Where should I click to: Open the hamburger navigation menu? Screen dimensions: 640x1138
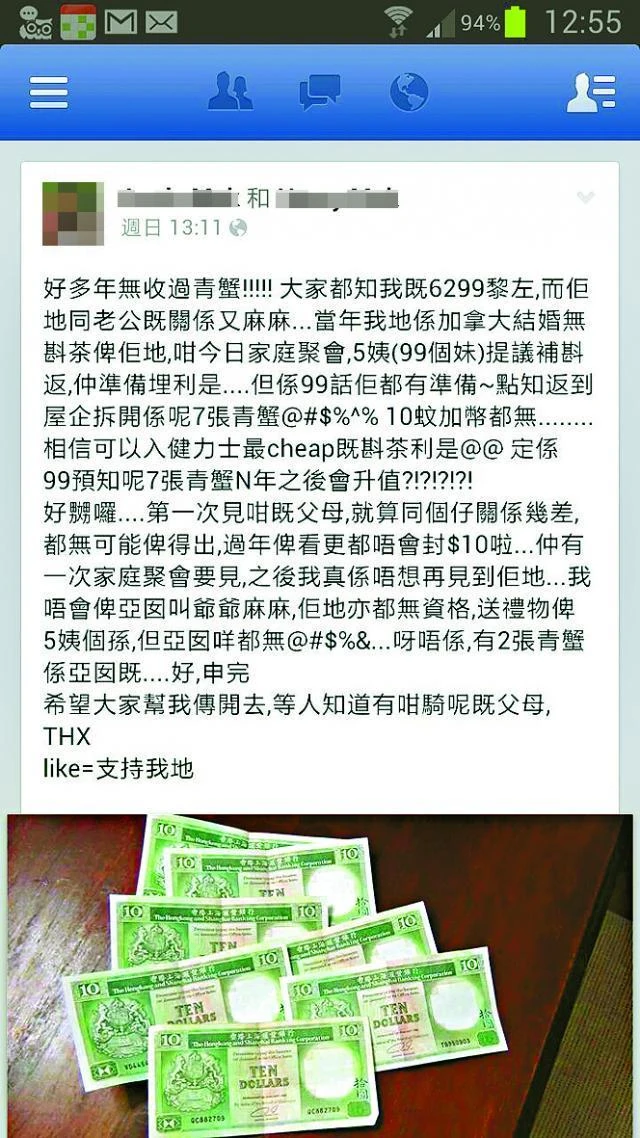48,92
